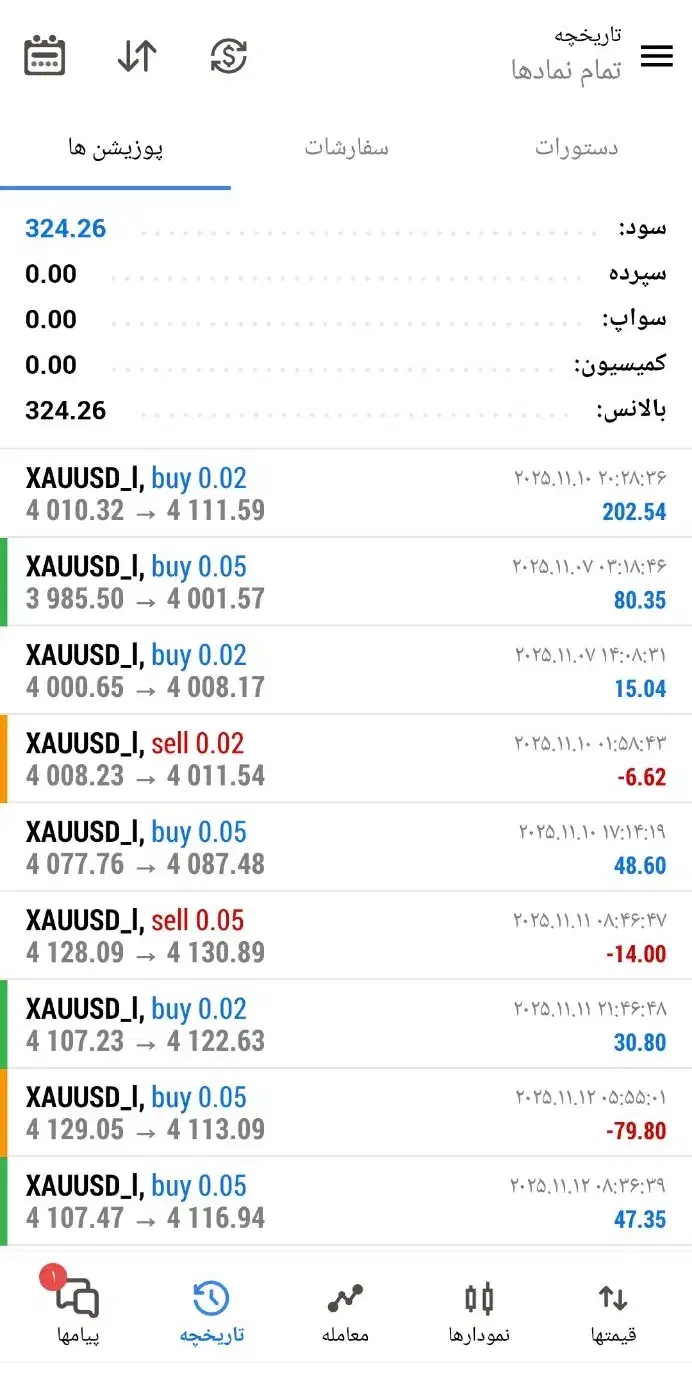Screen dimensions: 692x1380
Task: Open the نمودارها charts tab
Action: [479, 1312]
